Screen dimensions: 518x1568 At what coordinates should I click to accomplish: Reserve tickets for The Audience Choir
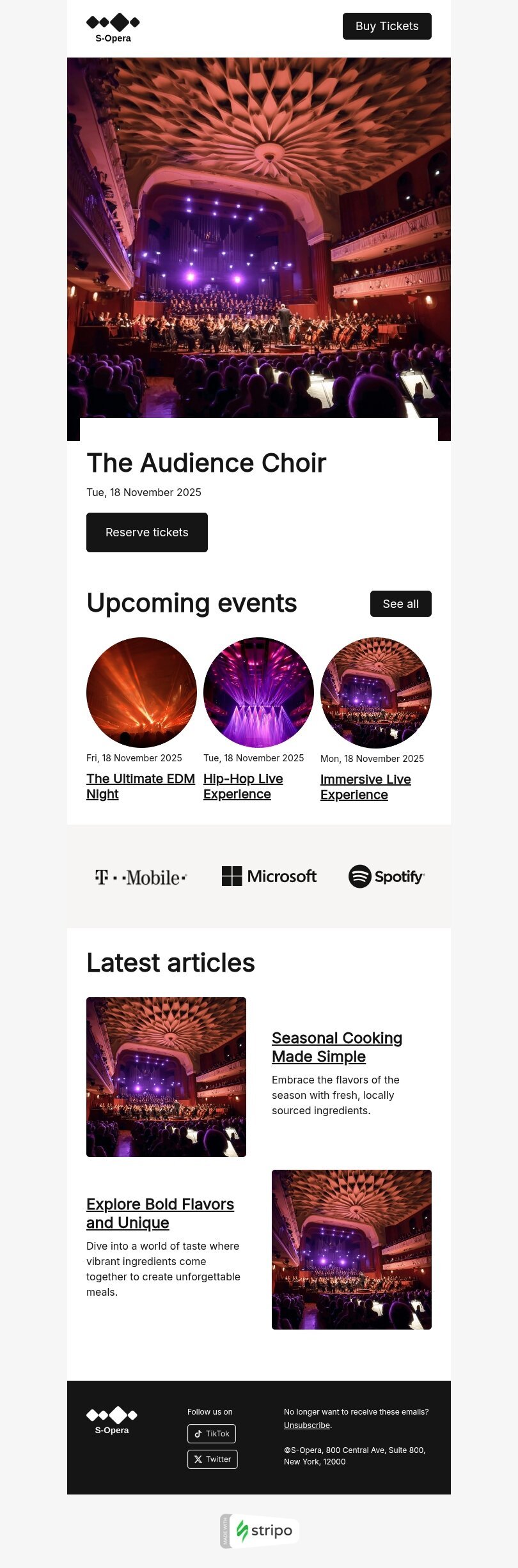click(146, 532)
